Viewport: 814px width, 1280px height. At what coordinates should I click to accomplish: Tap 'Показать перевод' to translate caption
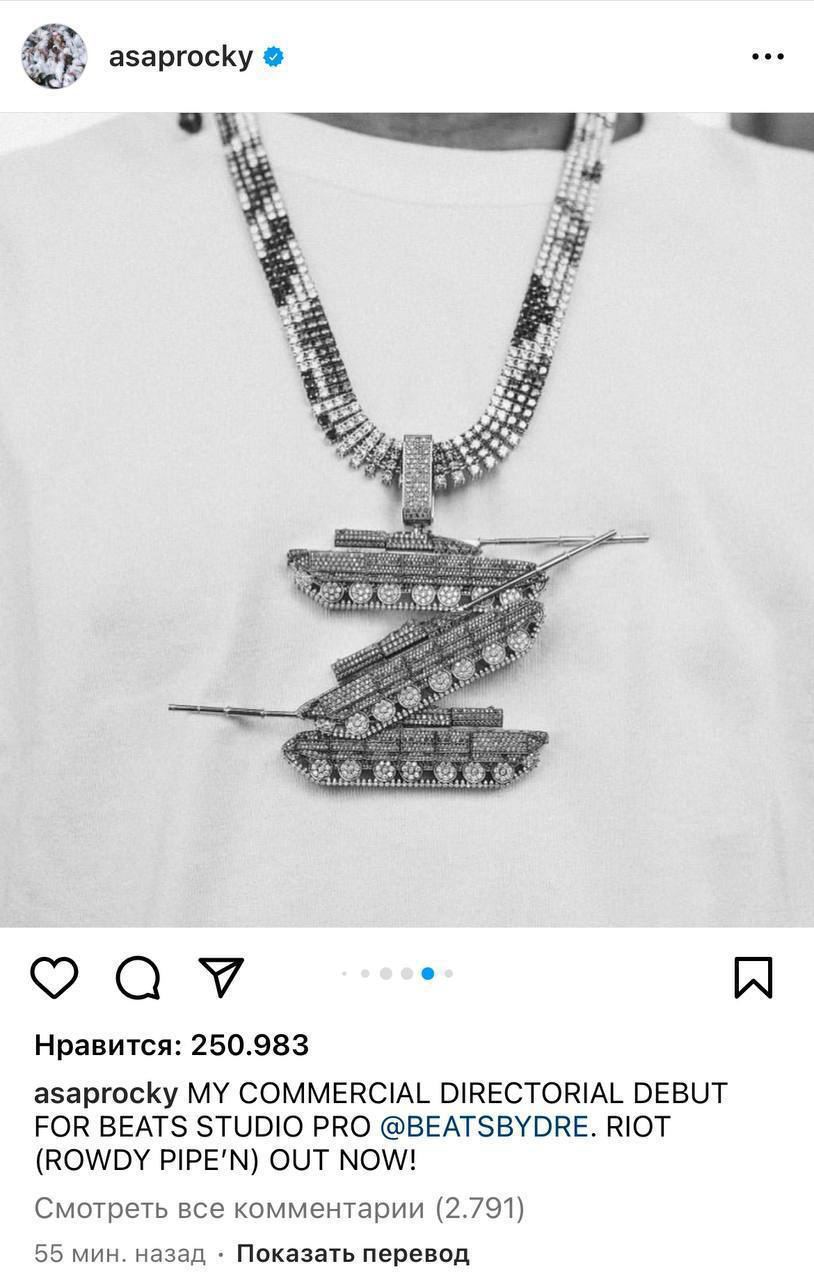point(353,1253)
